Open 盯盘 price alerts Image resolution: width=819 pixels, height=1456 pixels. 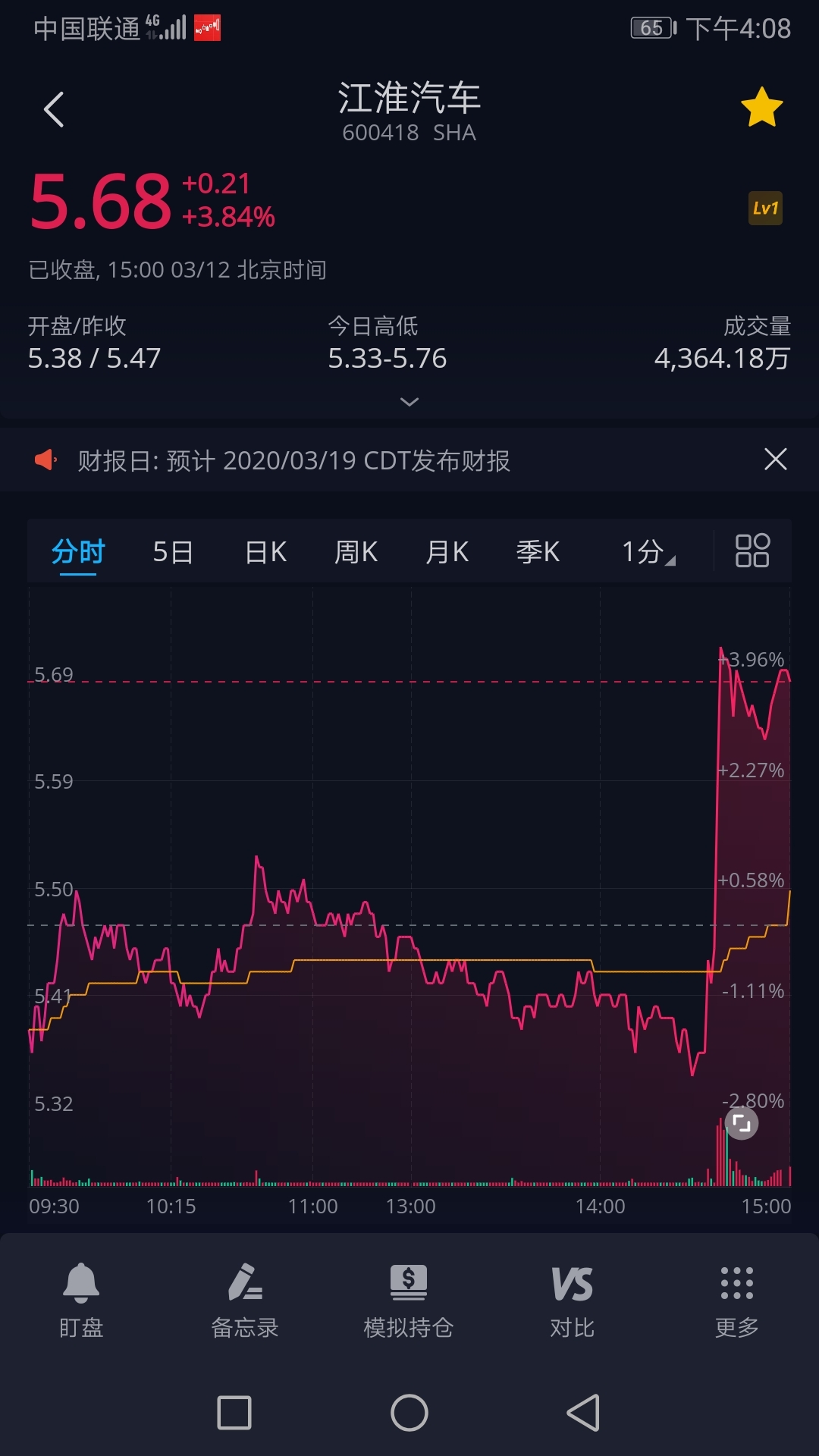tap(81, 1300)
